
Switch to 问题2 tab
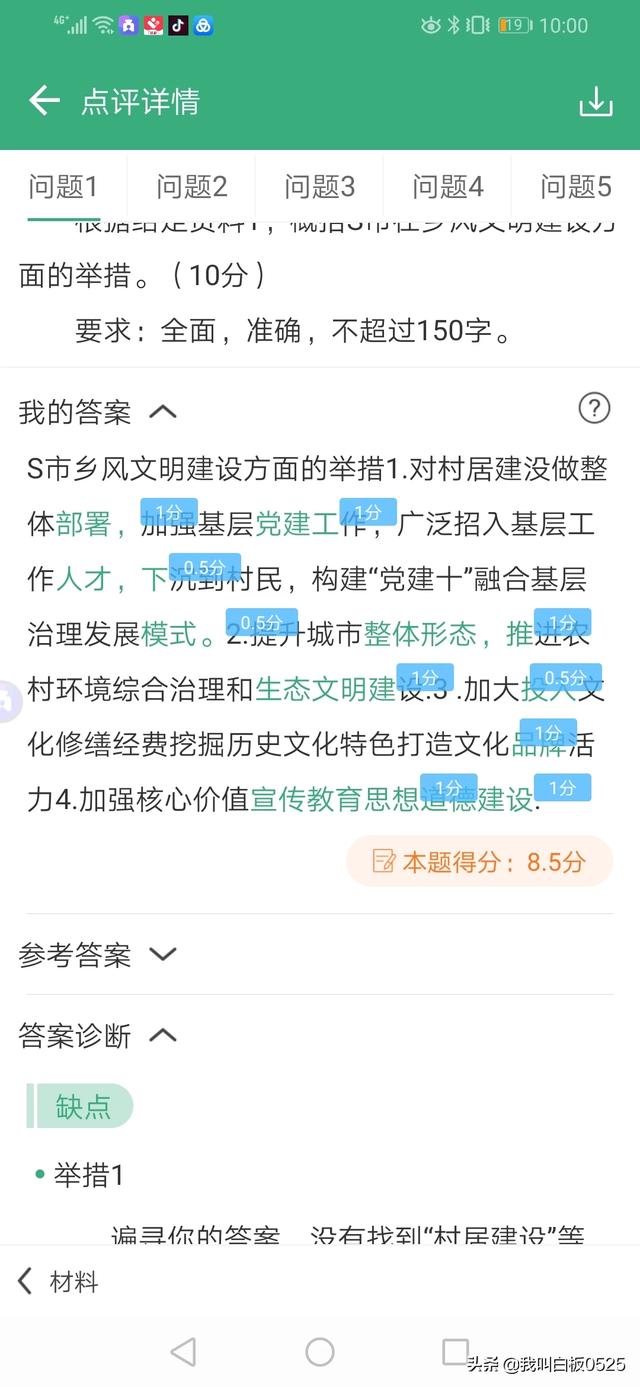pos(192,186)
